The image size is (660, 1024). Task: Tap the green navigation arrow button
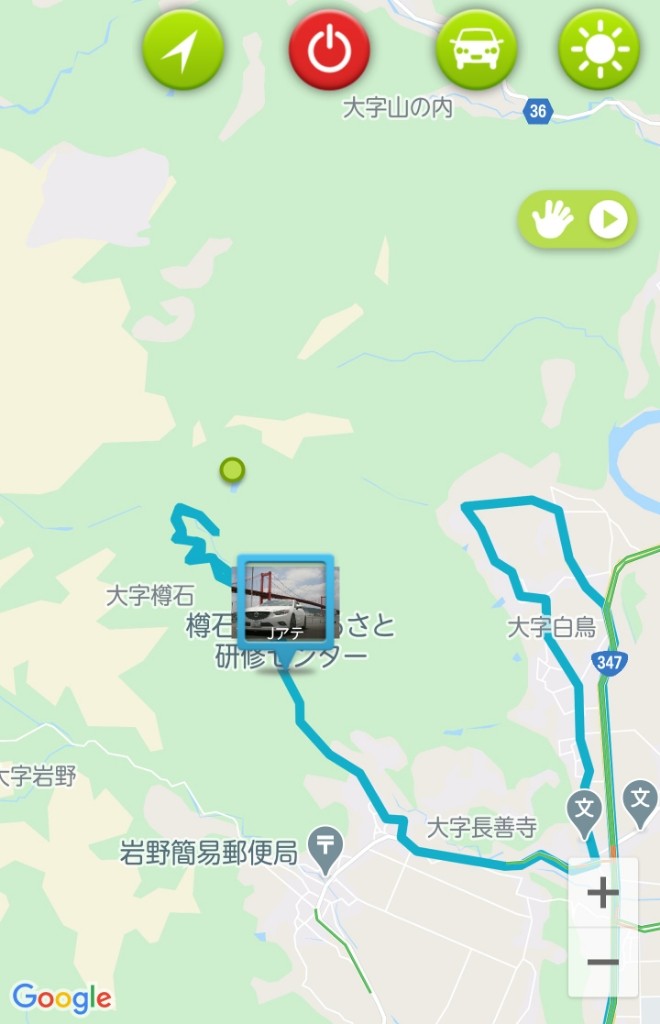click(183, 50)
